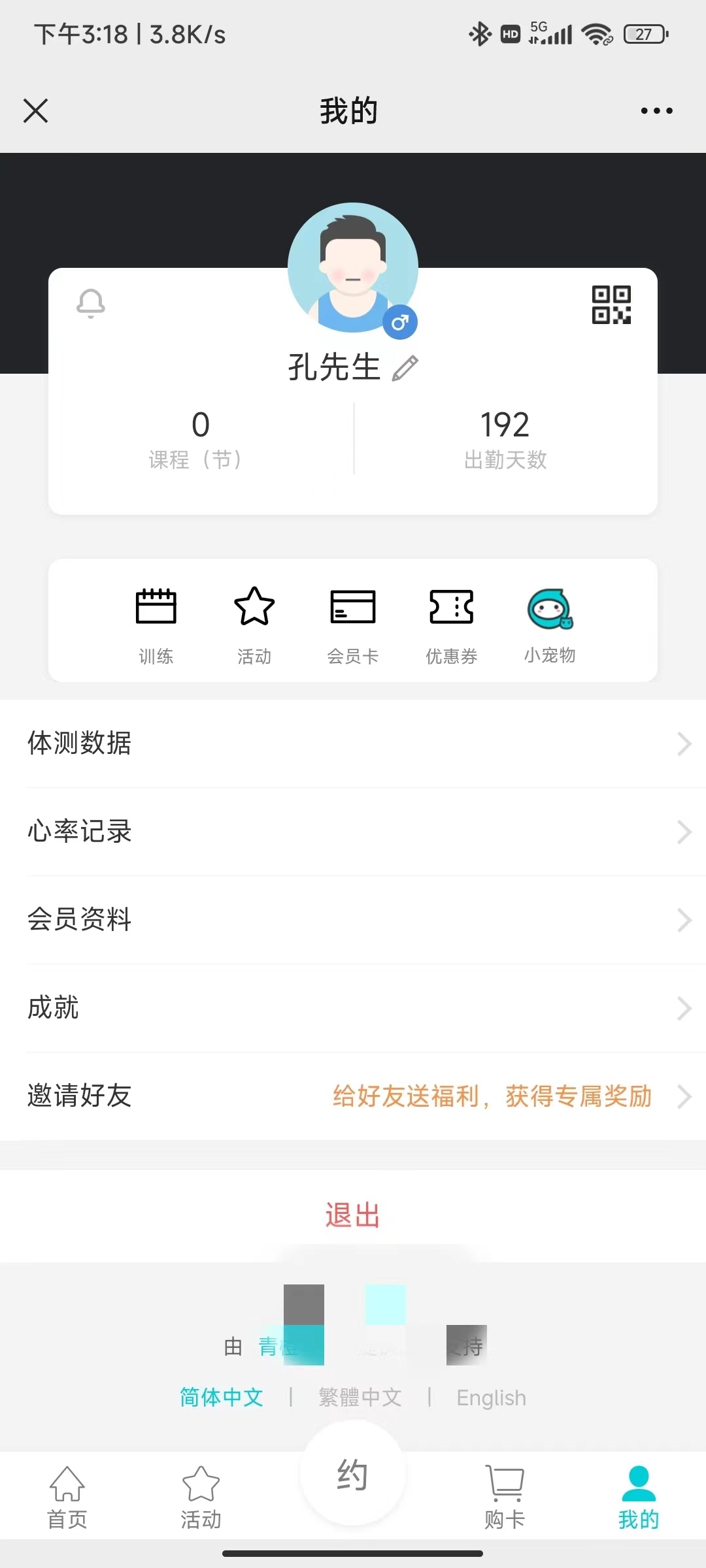The image size is (706, 1568).
Task: Open 邀请好友 row
Action: (x=353, y=1096)
